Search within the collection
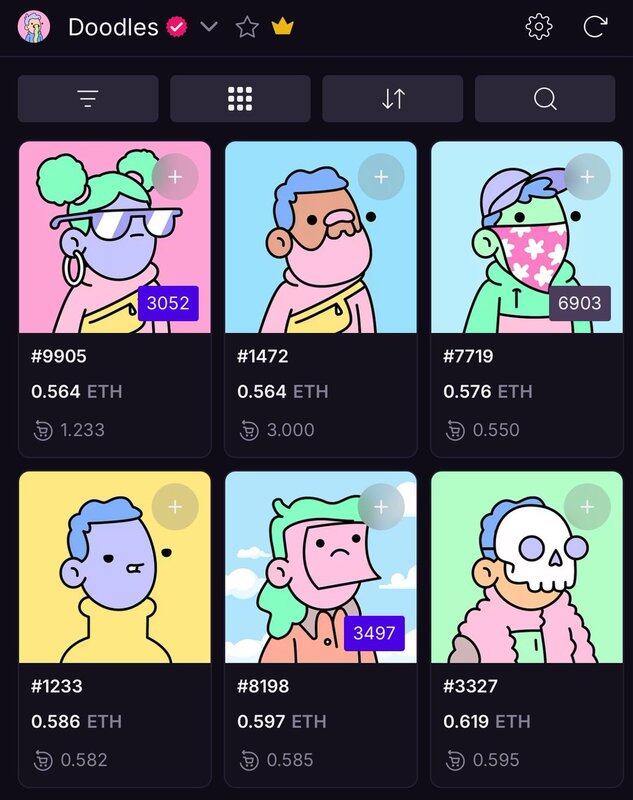Viewport: 633px width, 800px height. coord(545,99)
